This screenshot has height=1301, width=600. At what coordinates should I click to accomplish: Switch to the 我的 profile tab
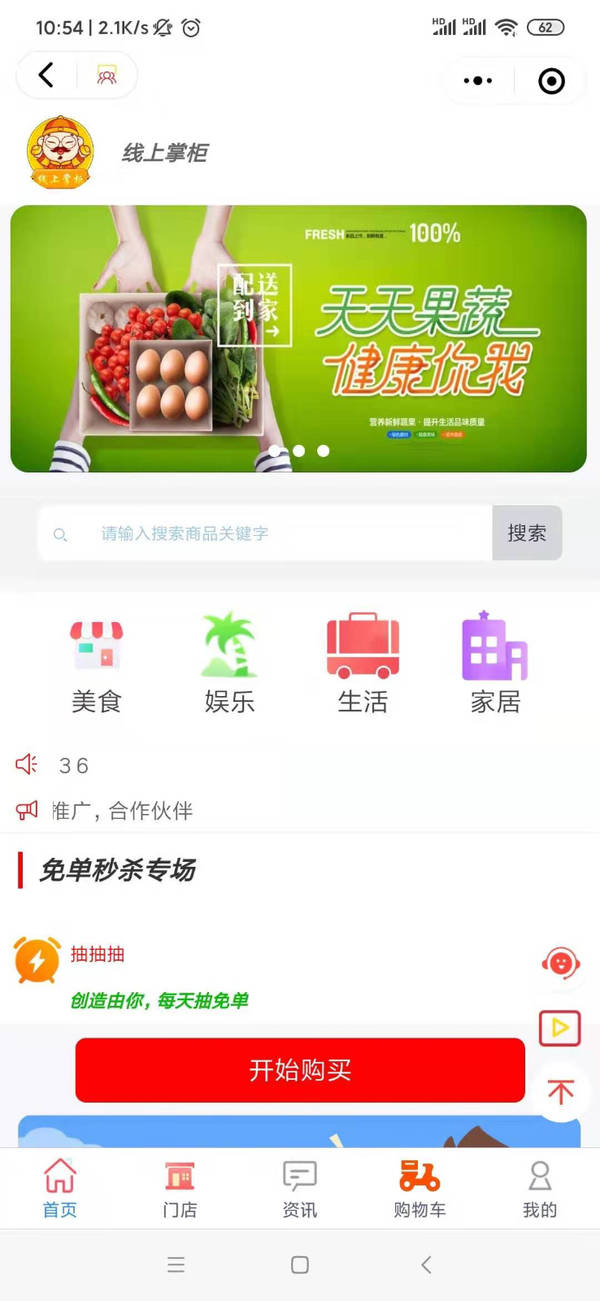pos(539,1188)
